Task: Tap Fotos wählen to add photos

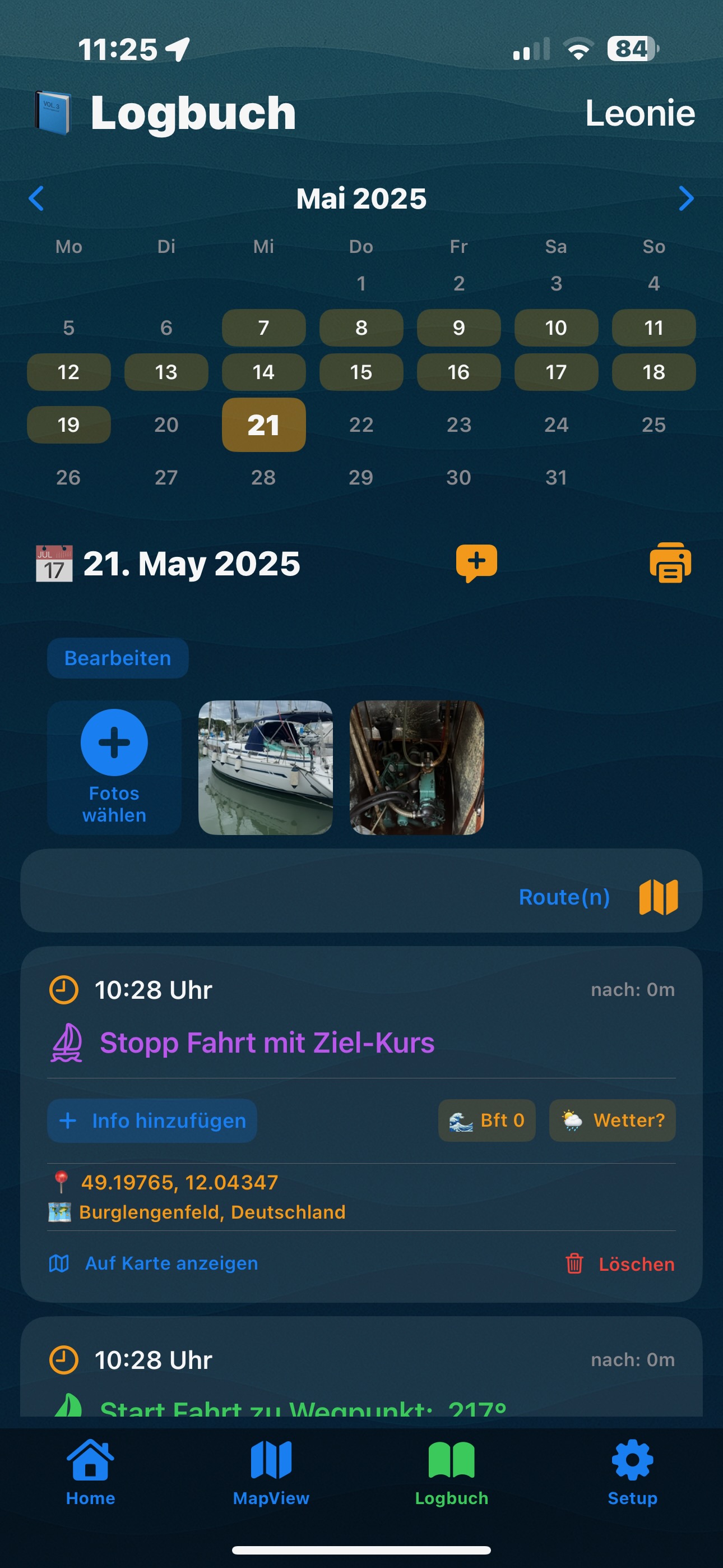Action: 114,767
